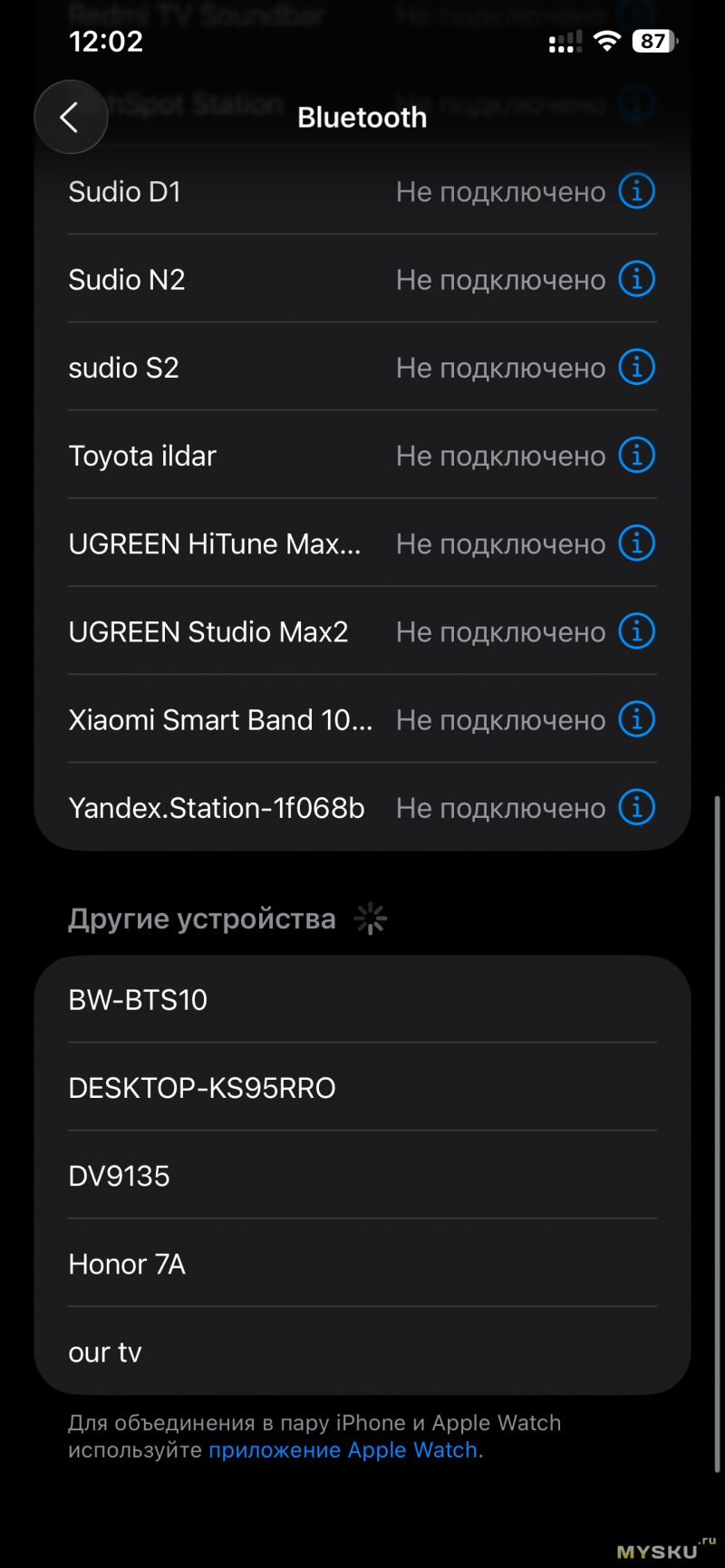This screenshot has width=725, height=1568.
Task: Open the Apple Watch app link
Action: 343,1449
